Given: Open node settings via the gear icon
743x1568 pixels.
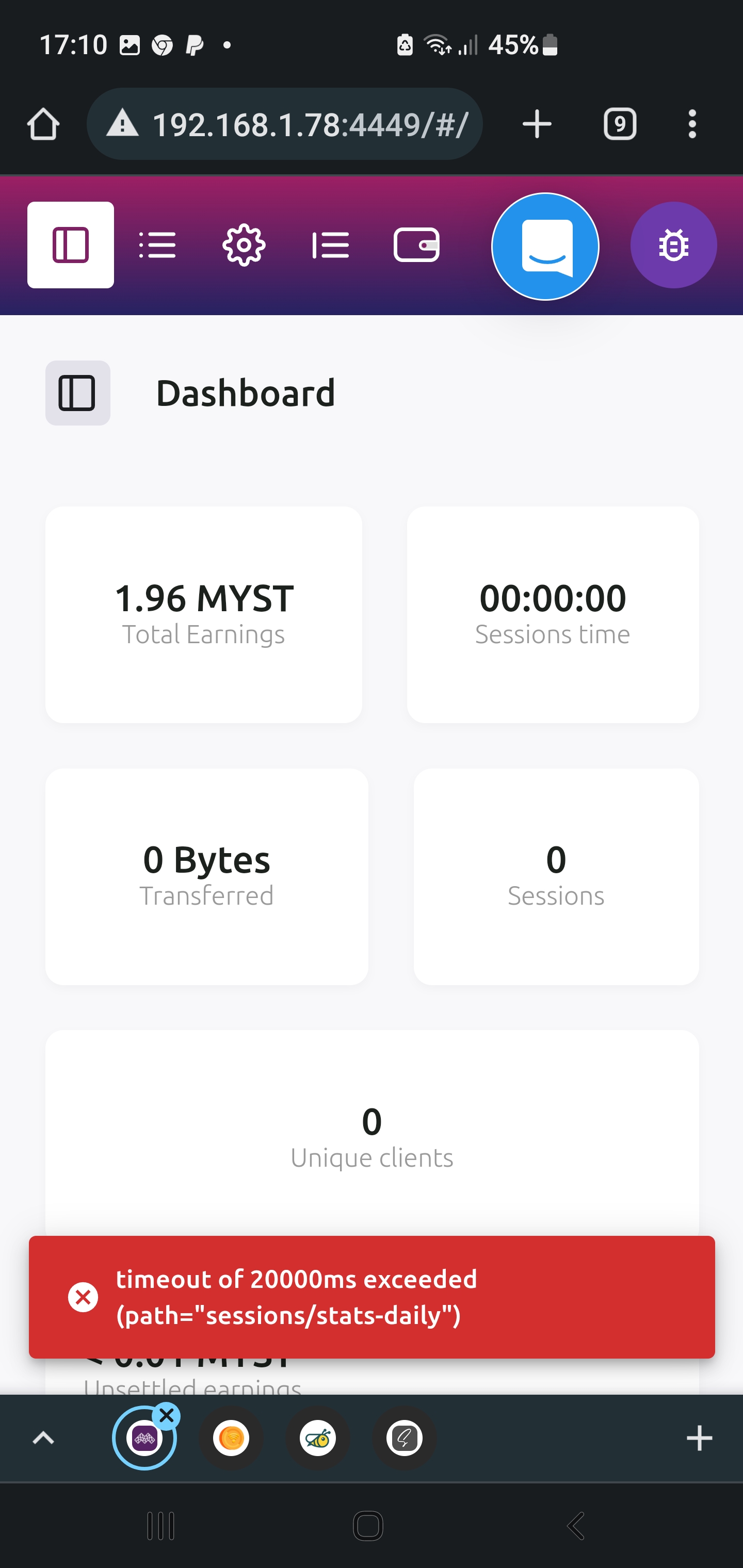Looking at the screenshot, I should pyautogui.click(x=244, y=244).
